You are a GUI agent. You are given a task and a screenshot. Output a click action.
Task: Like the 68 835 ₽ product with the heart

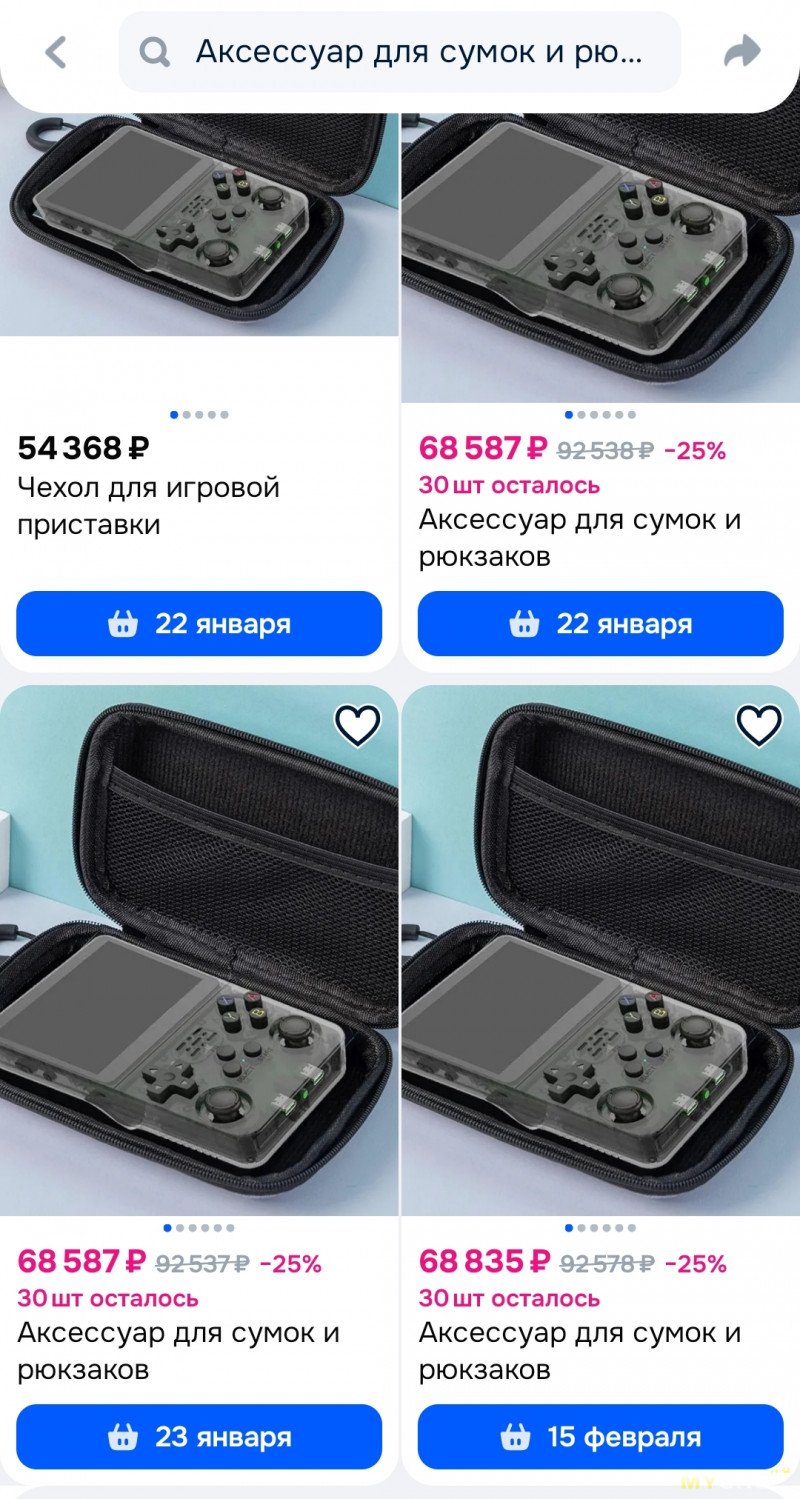point(759,725)
